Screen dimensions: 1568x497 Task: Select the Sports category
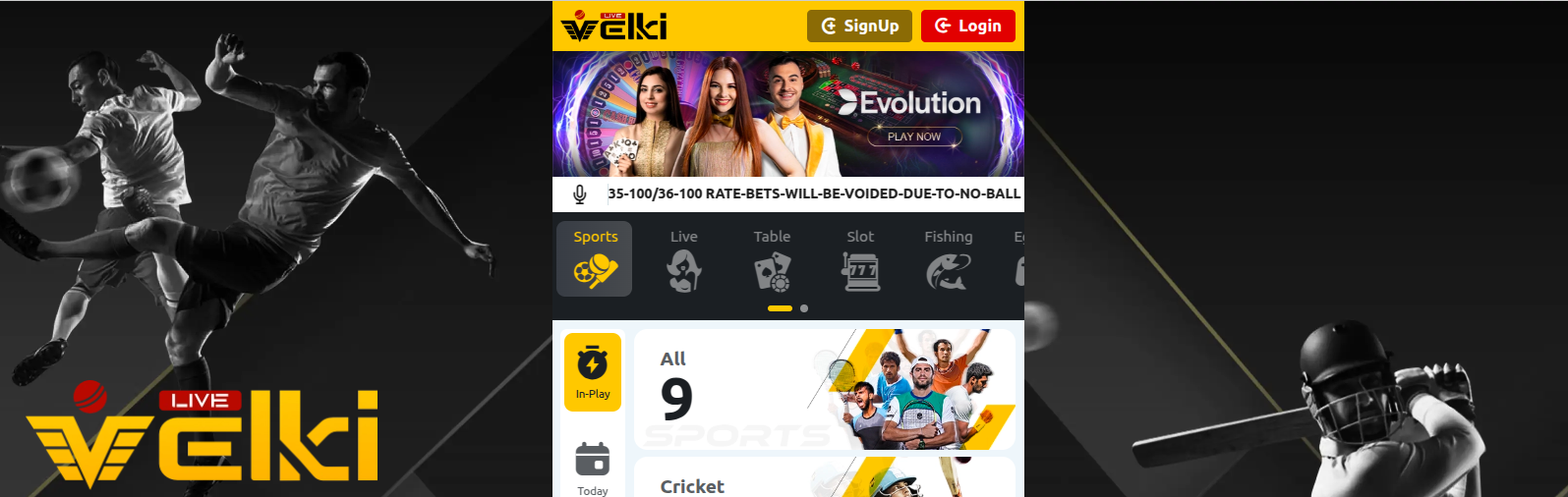[595, 259]
